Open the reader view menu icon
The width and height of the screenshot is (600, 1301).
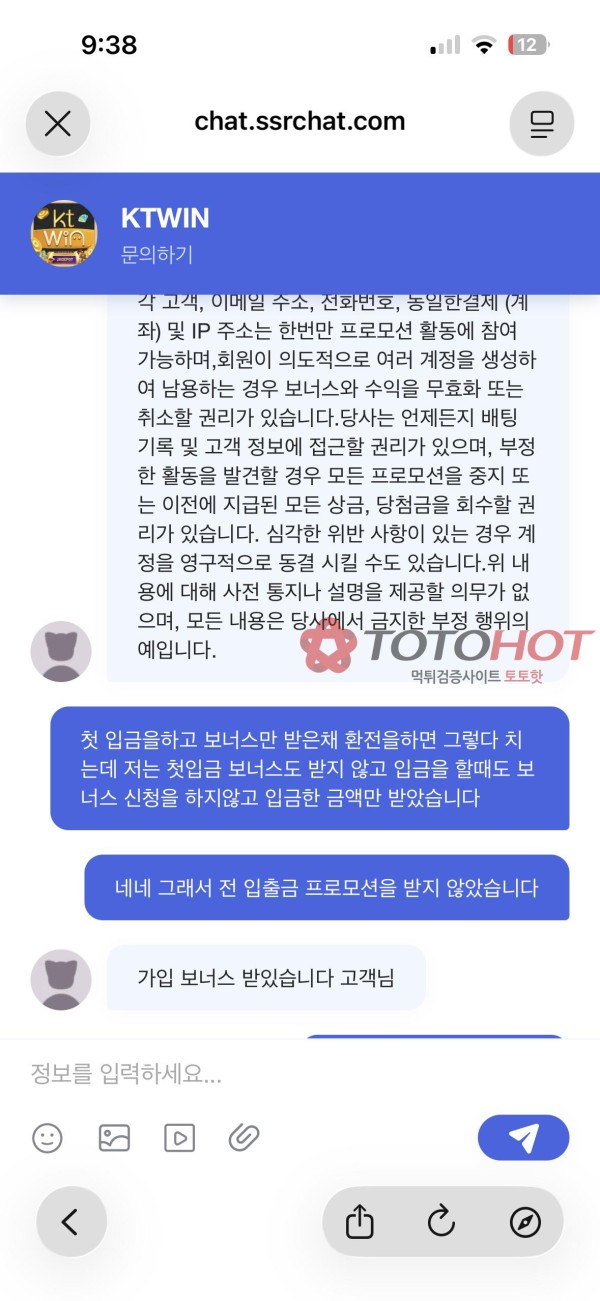[541, 123]
